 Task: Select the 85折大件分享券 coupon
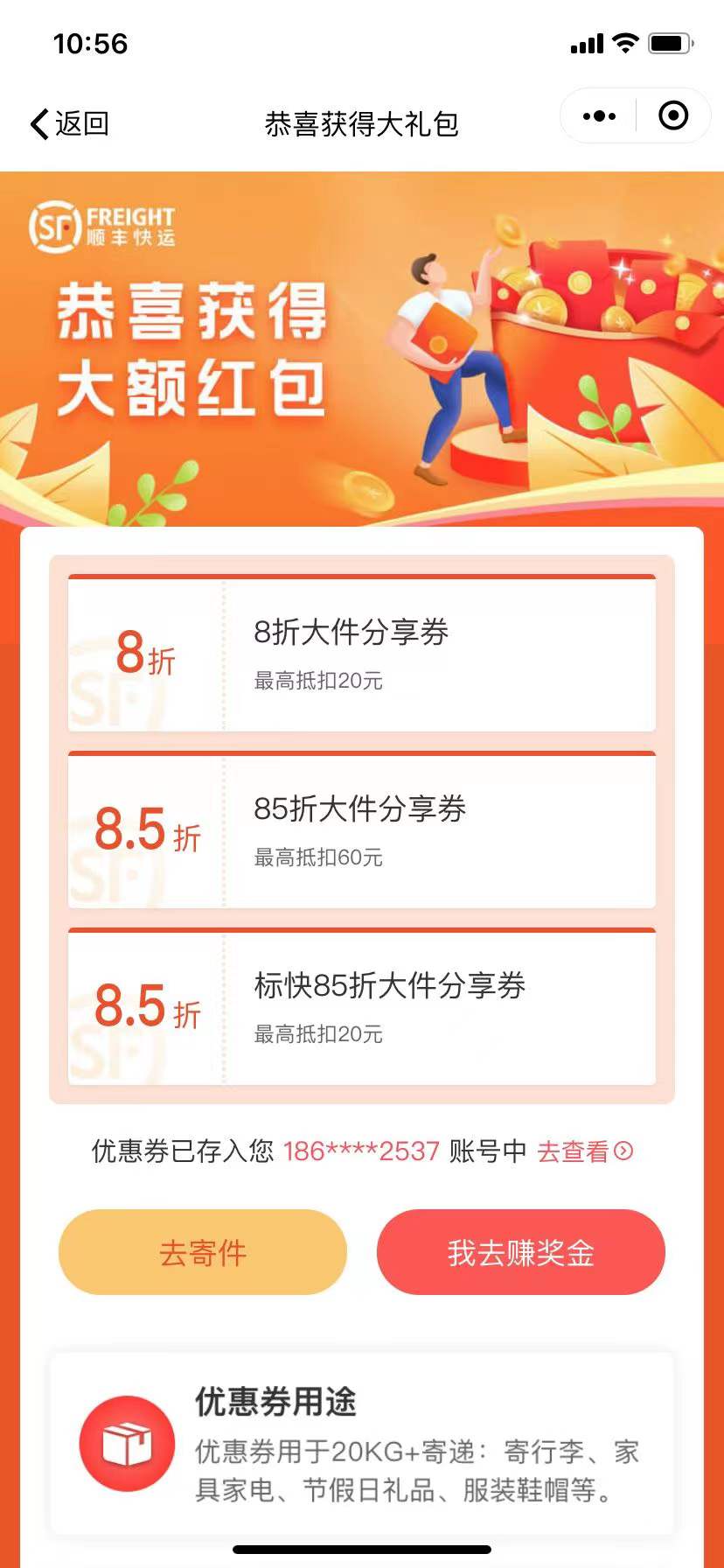click(x=361, y=830)
